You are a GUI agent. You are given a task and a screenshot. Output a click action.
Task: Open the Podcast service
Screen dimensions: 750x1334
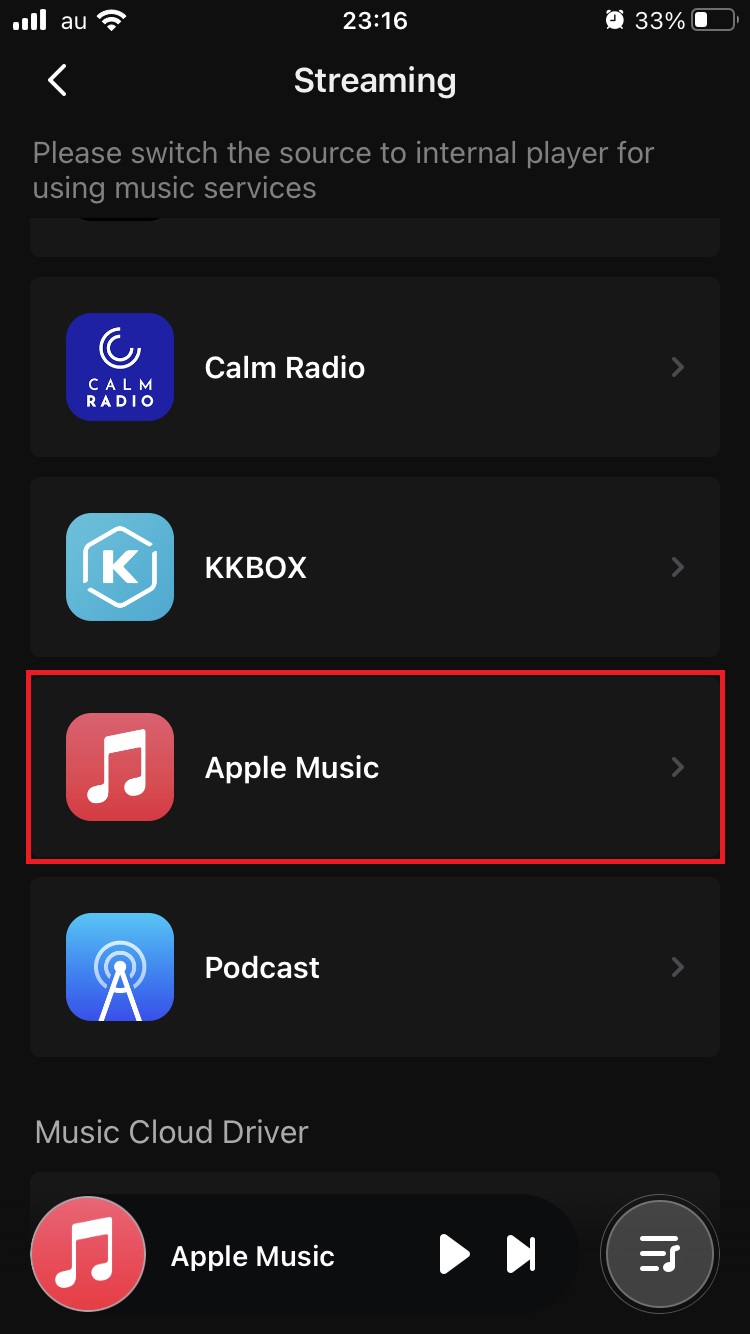[375, 967]
